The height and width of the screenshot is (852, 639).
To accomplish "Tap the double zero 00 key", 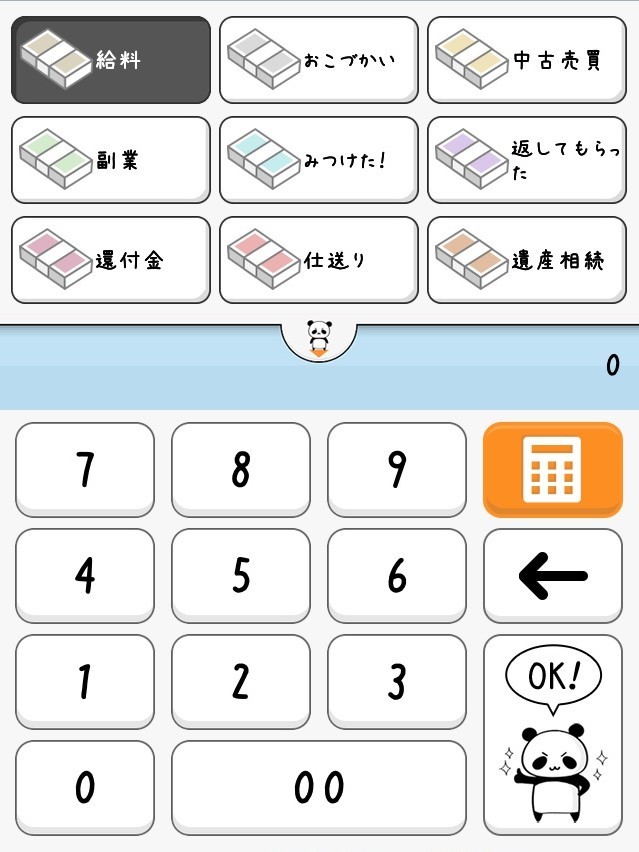I will pos(319,787).
